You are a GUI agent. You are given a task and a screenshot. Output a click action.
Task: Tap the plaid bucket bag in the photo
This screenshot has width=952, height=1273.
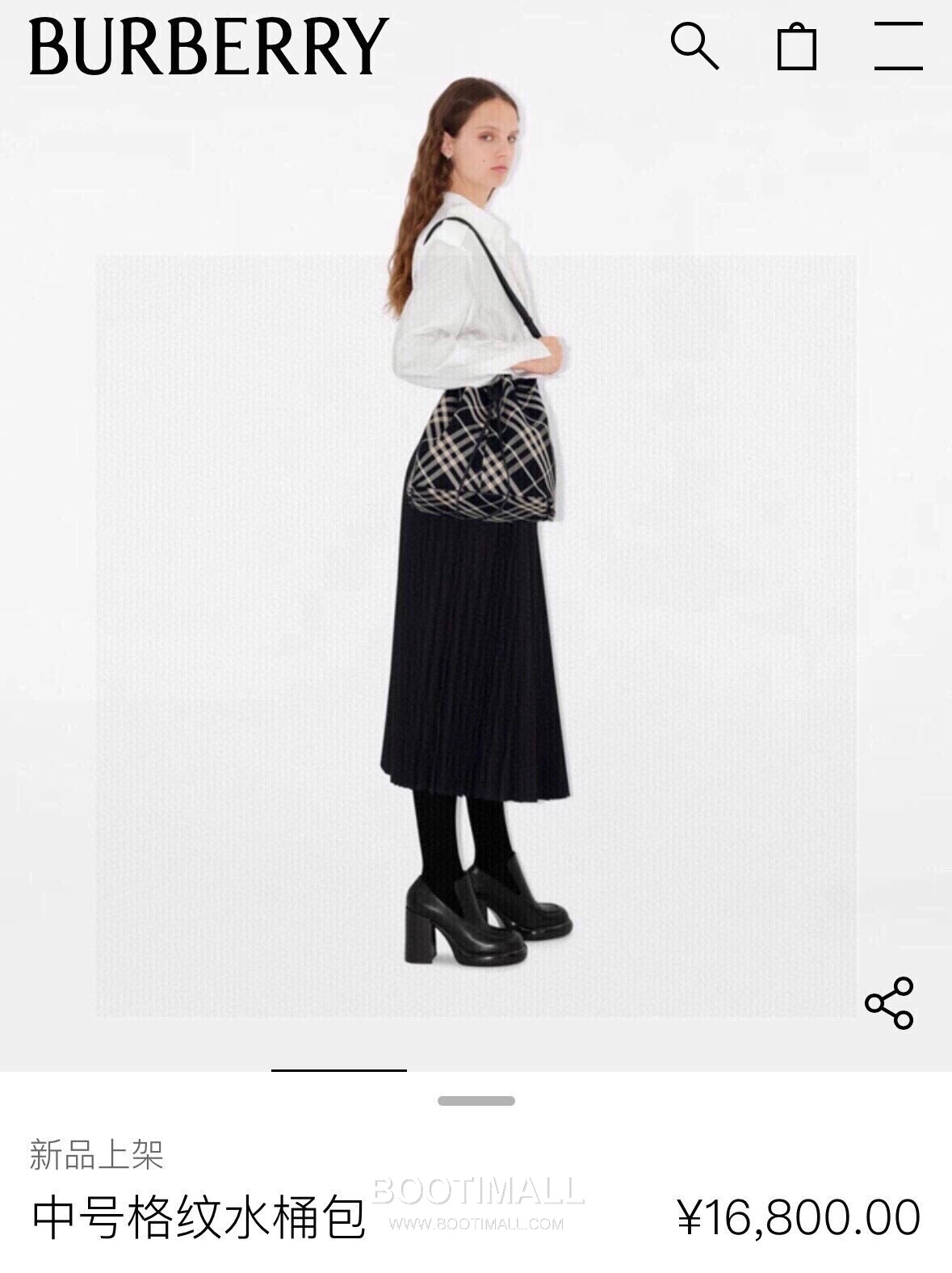click(x=483, y=452)
